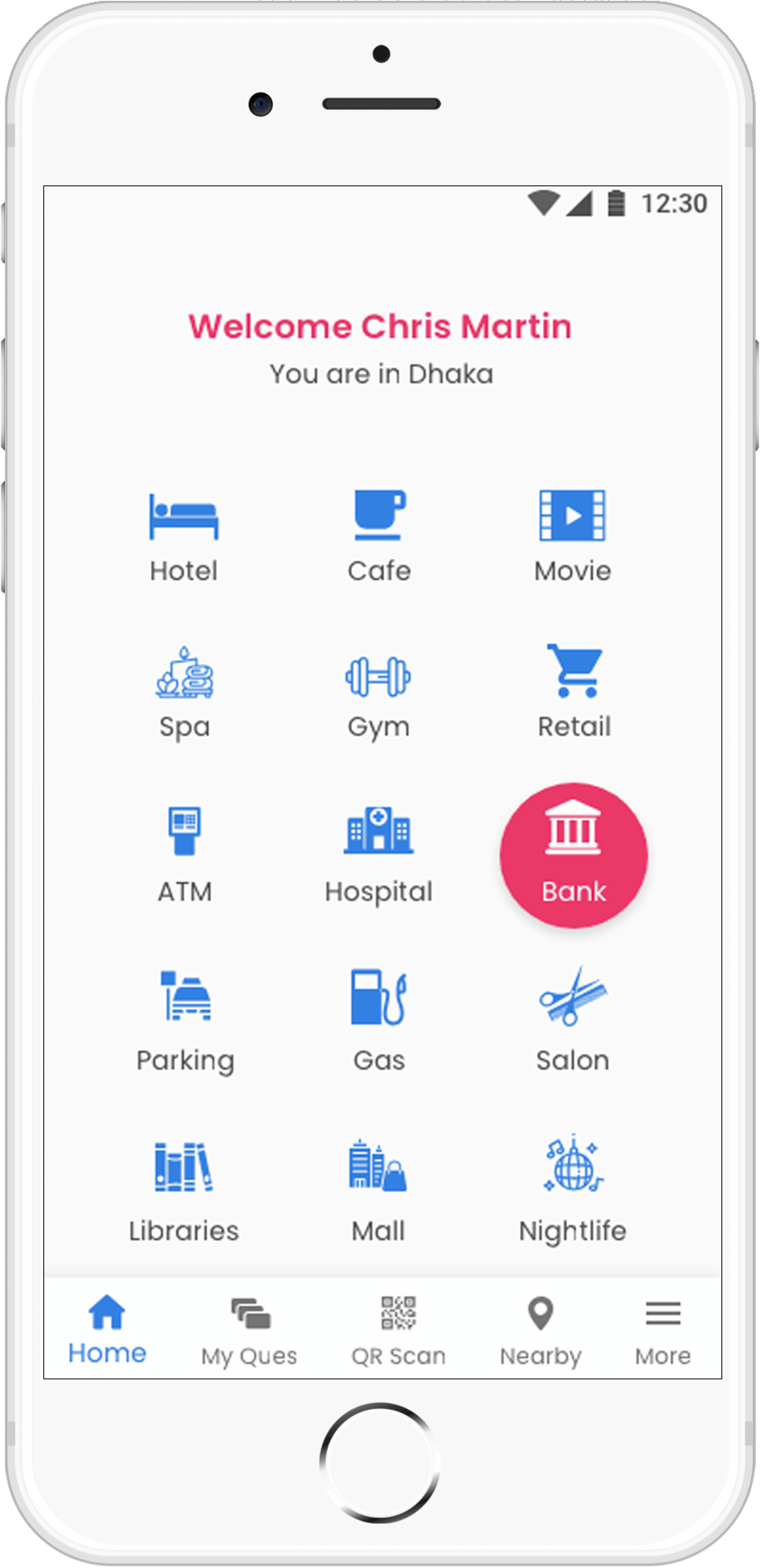Select the Gas category
Image resolution: width=760 pixels, height=1568 pixels.
tap(379, 1022)
